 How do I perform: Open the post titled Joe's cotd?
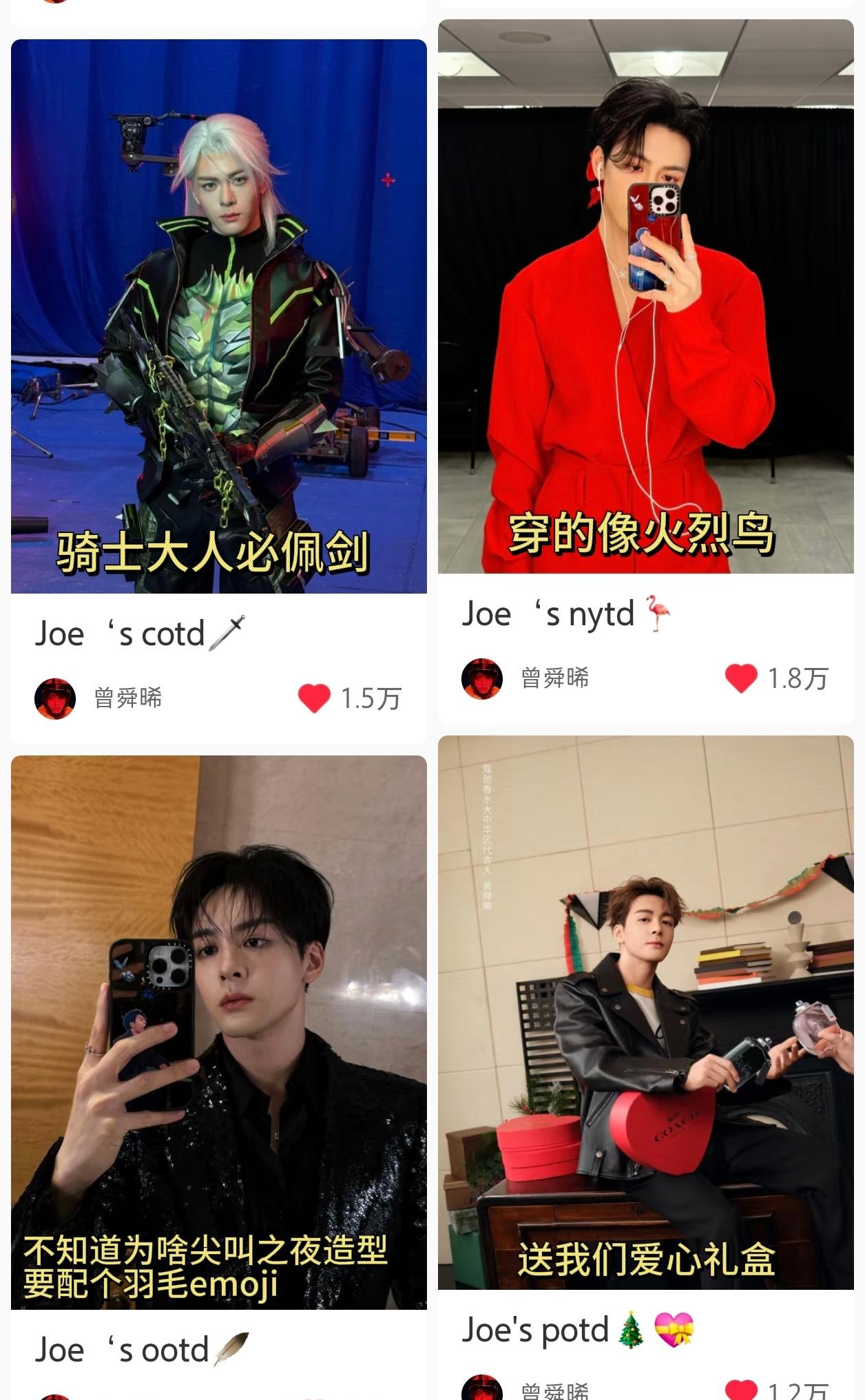point(218,317)
